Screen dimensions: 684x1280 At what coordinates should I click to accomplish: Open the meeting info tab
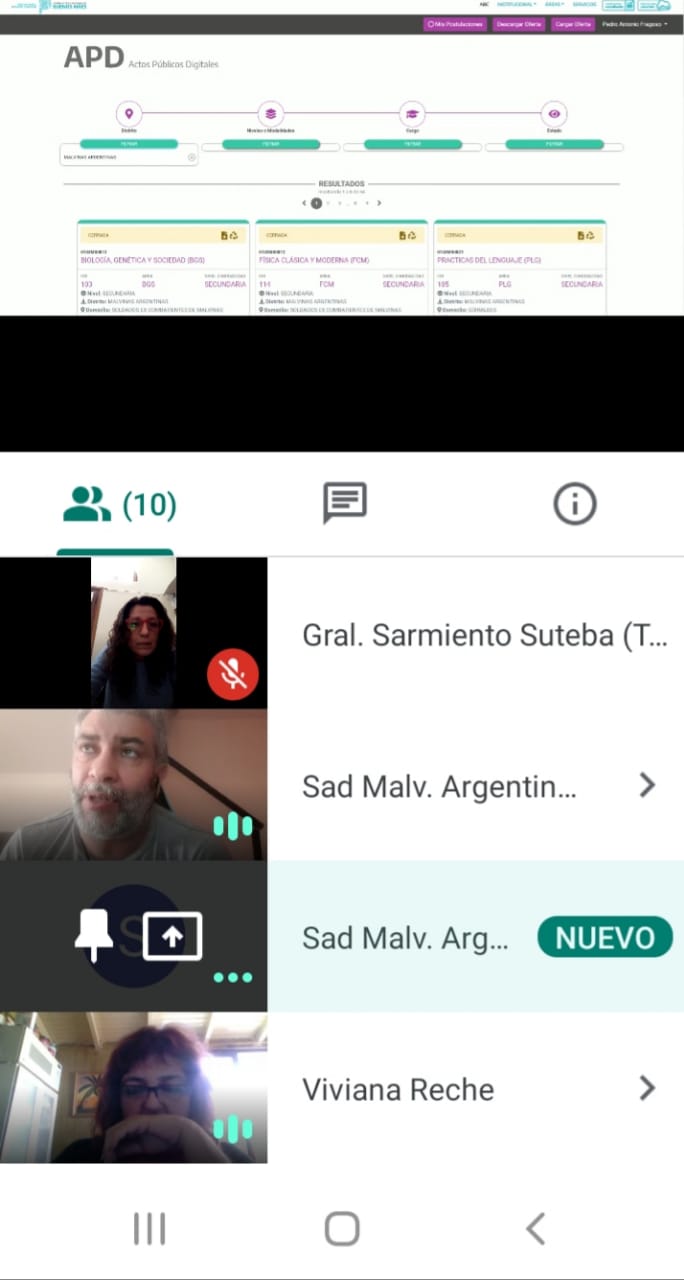point(574,504)
